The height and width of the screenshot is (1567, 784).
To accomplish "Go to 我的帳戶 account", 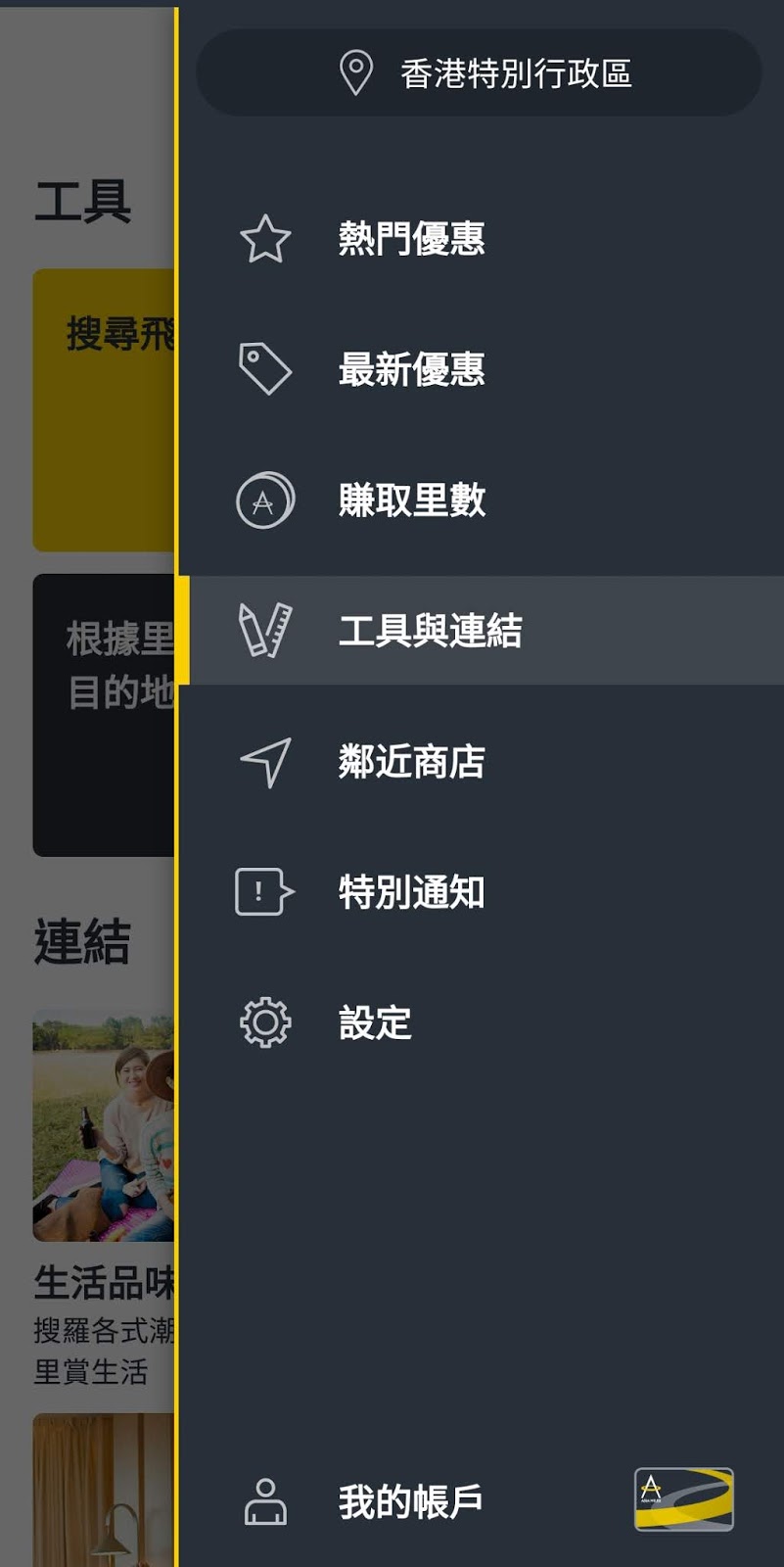I will coord(409,1501).
